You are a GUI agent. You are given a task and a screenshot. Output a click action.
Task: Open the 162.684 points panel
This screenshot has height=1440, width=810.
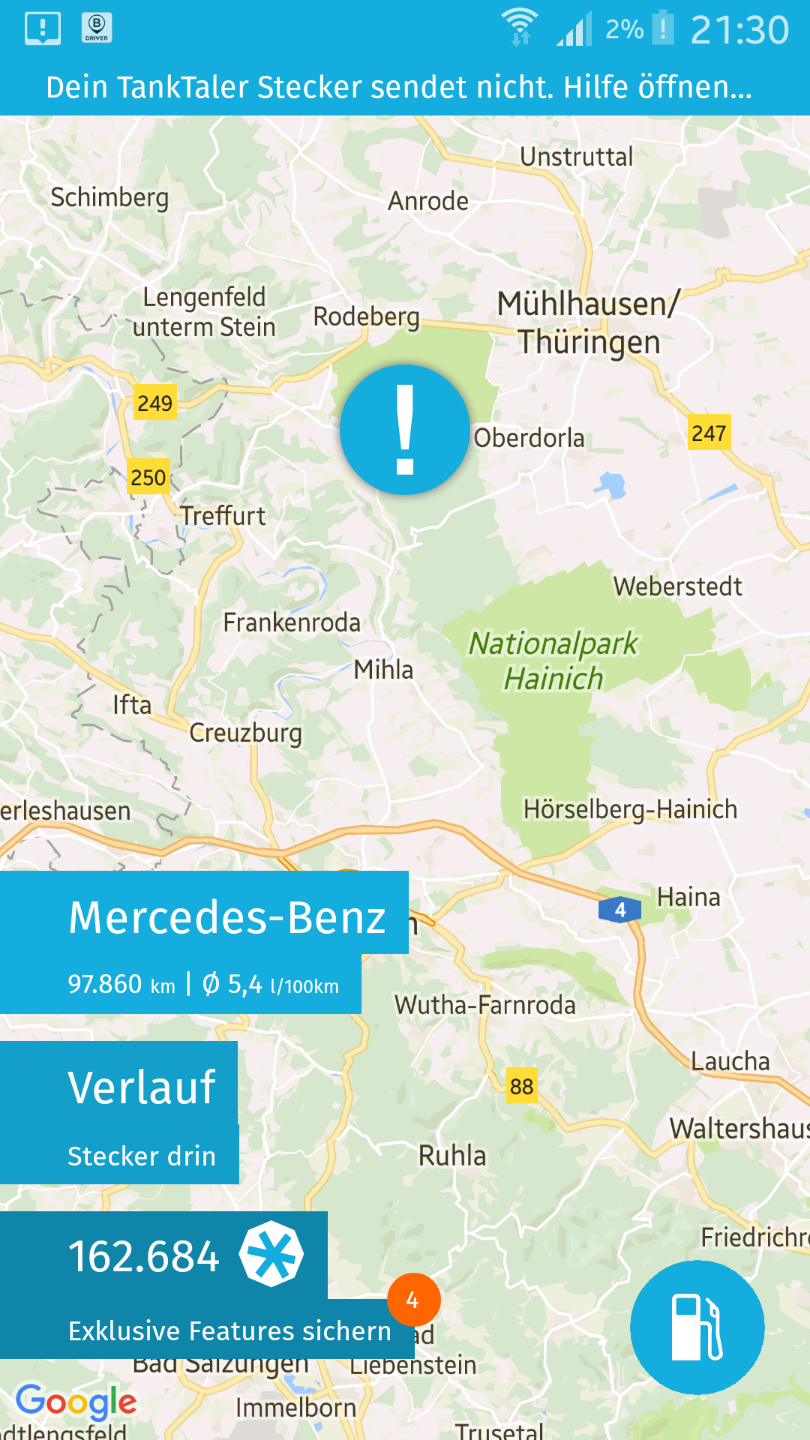pyautogui.click(x=207, y=1285)
